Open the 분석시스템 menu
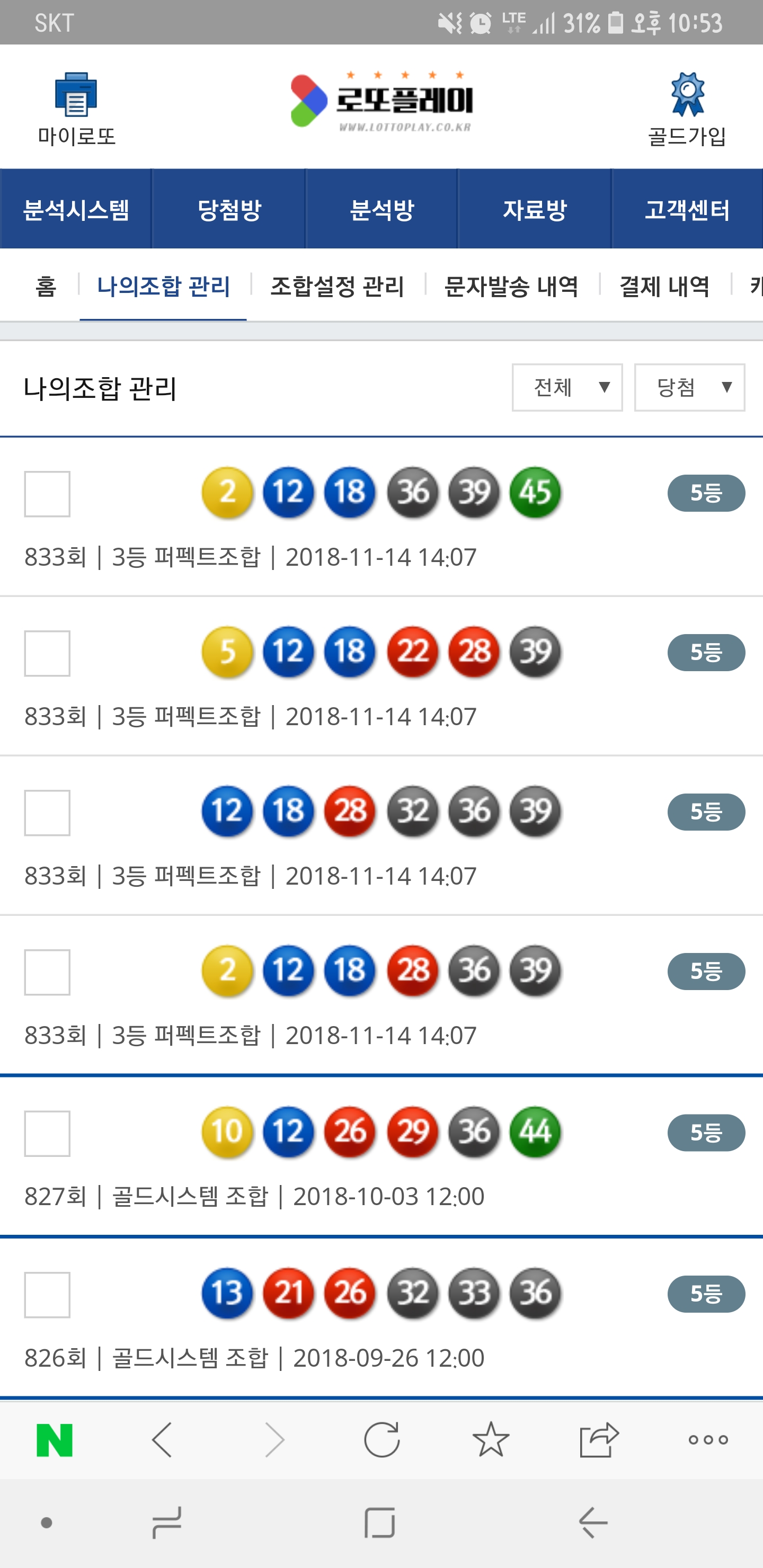This screenshot has height=1568, width=763. pos(76,209)
